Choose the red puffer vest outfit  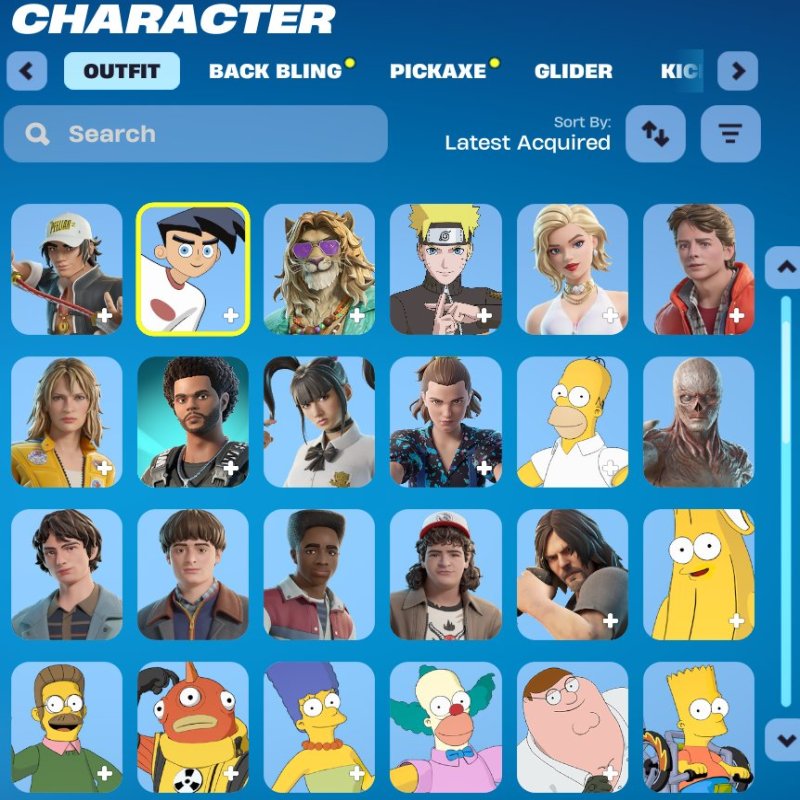(698, 269)
